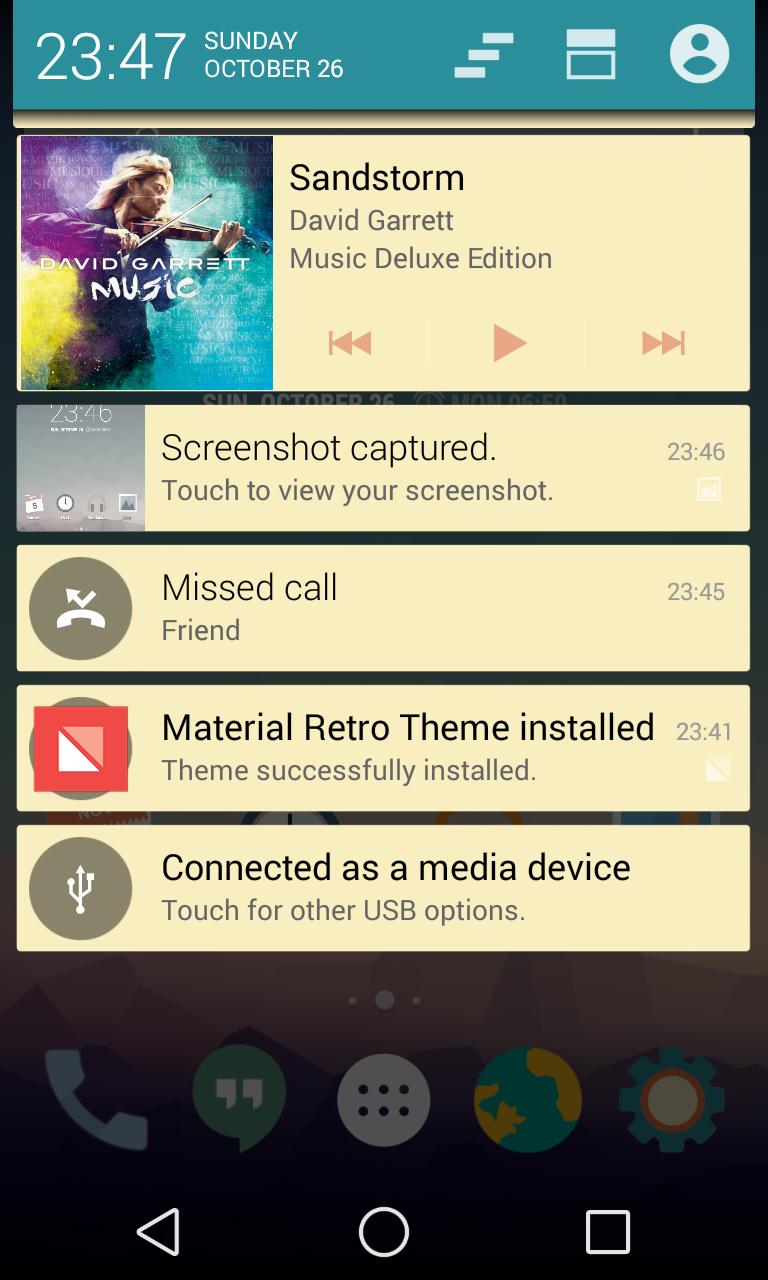Open the user profile icon in status bar
768x1280 pixels.
tap(699, 54)
